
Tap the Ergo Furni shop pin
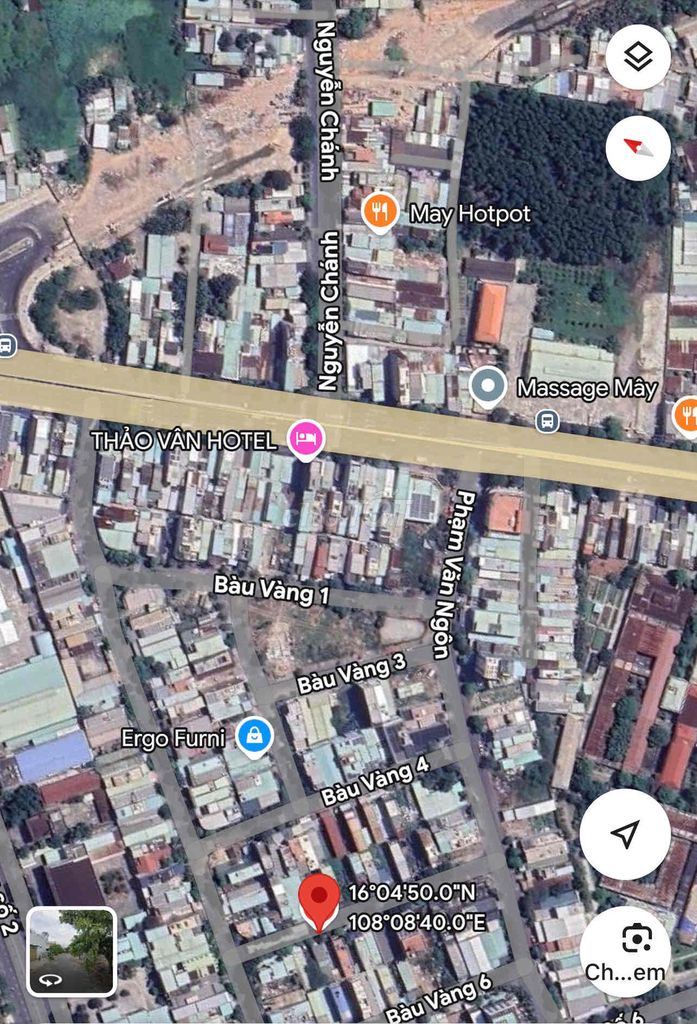point(255,738)
